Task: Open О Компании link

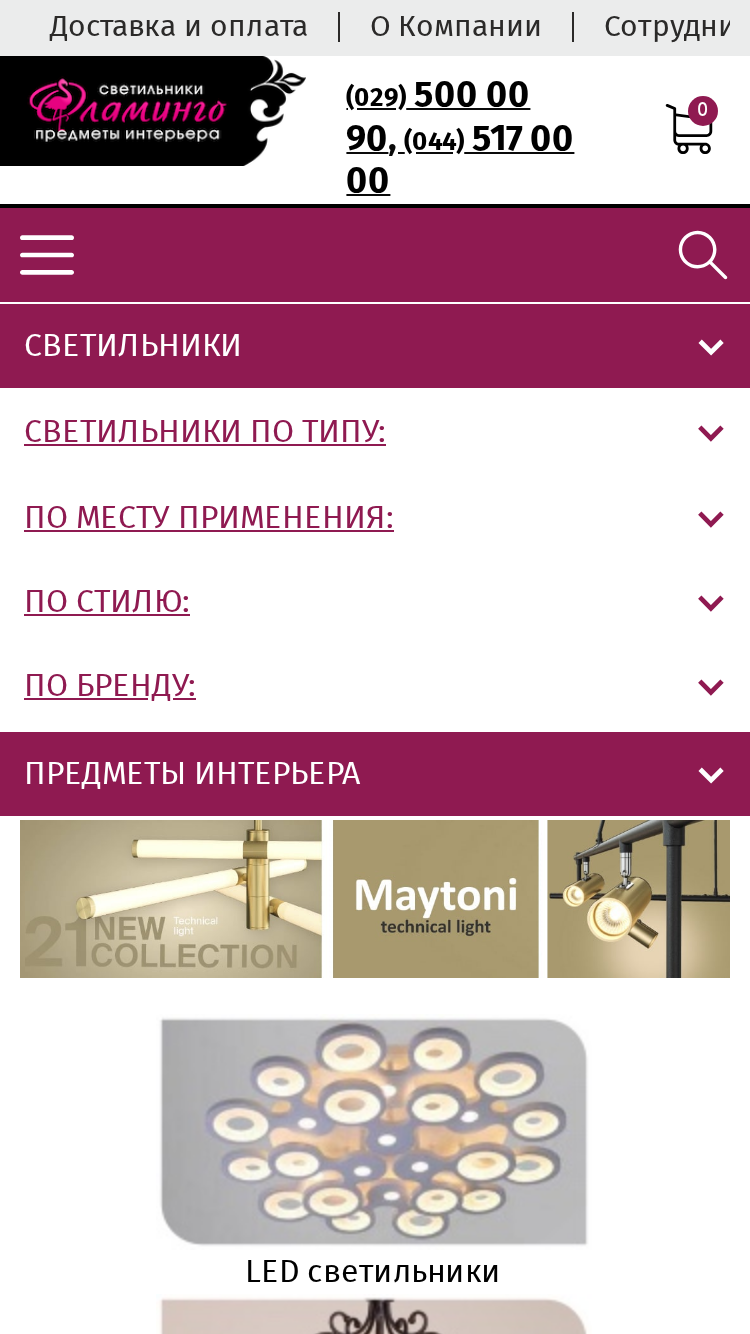Action: click(x=456, y=27)
